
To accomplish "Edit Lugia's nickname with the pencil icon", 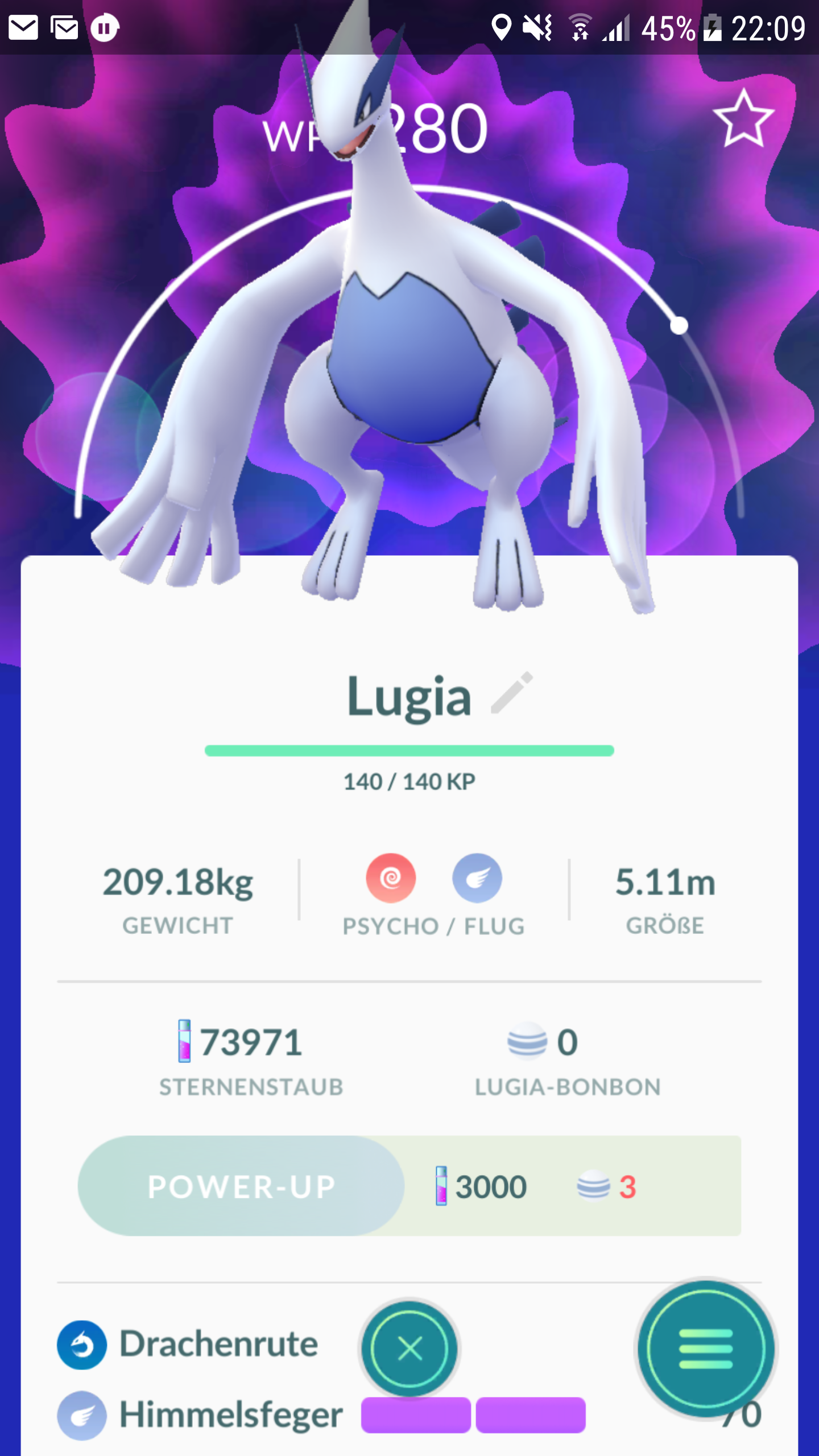I will tap(512, 693).
